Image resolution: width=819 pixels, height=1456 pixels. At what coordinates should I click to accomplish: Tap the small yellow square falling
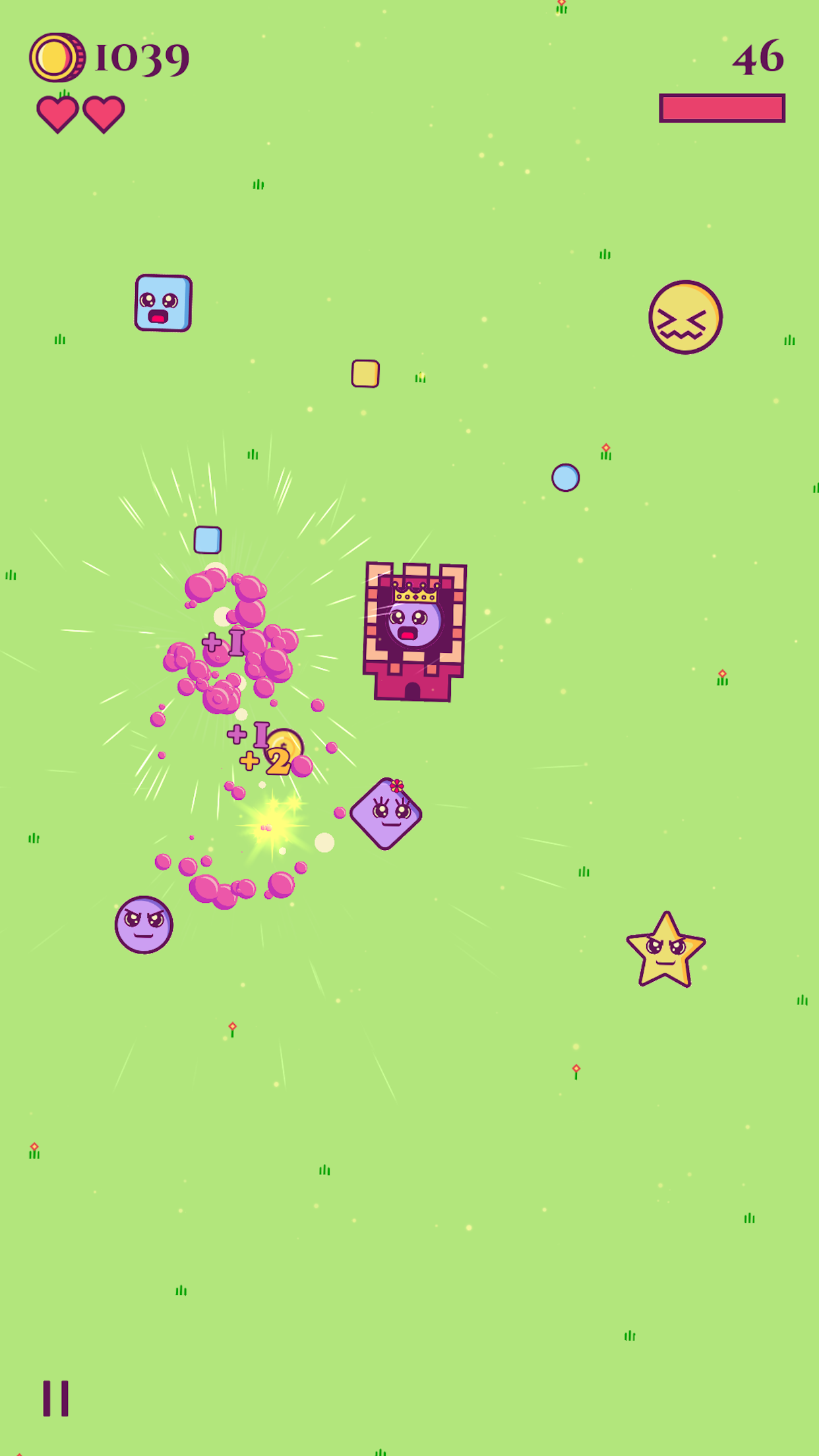(x=365, y=375)
